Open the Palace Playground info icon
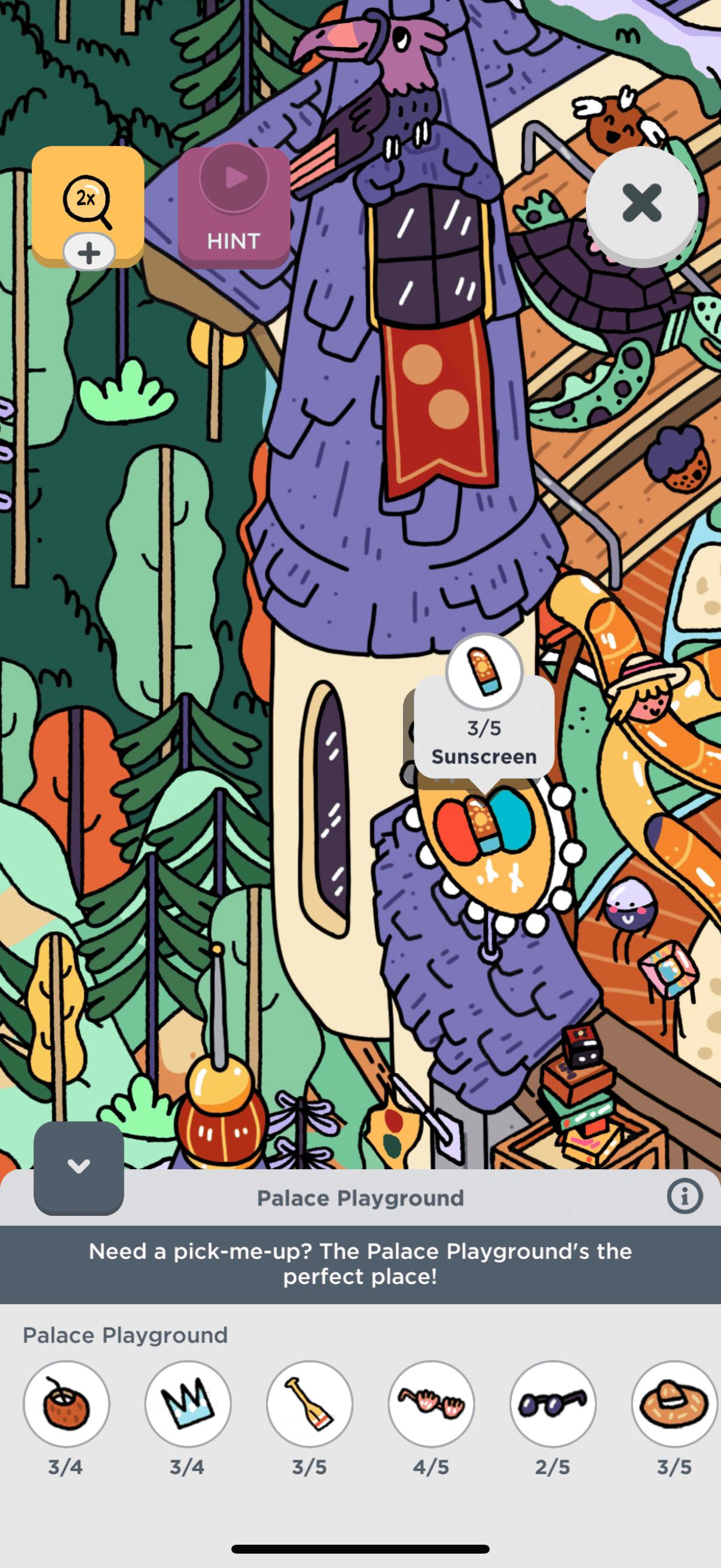The image size is (721, 1568). [685, 1197]
